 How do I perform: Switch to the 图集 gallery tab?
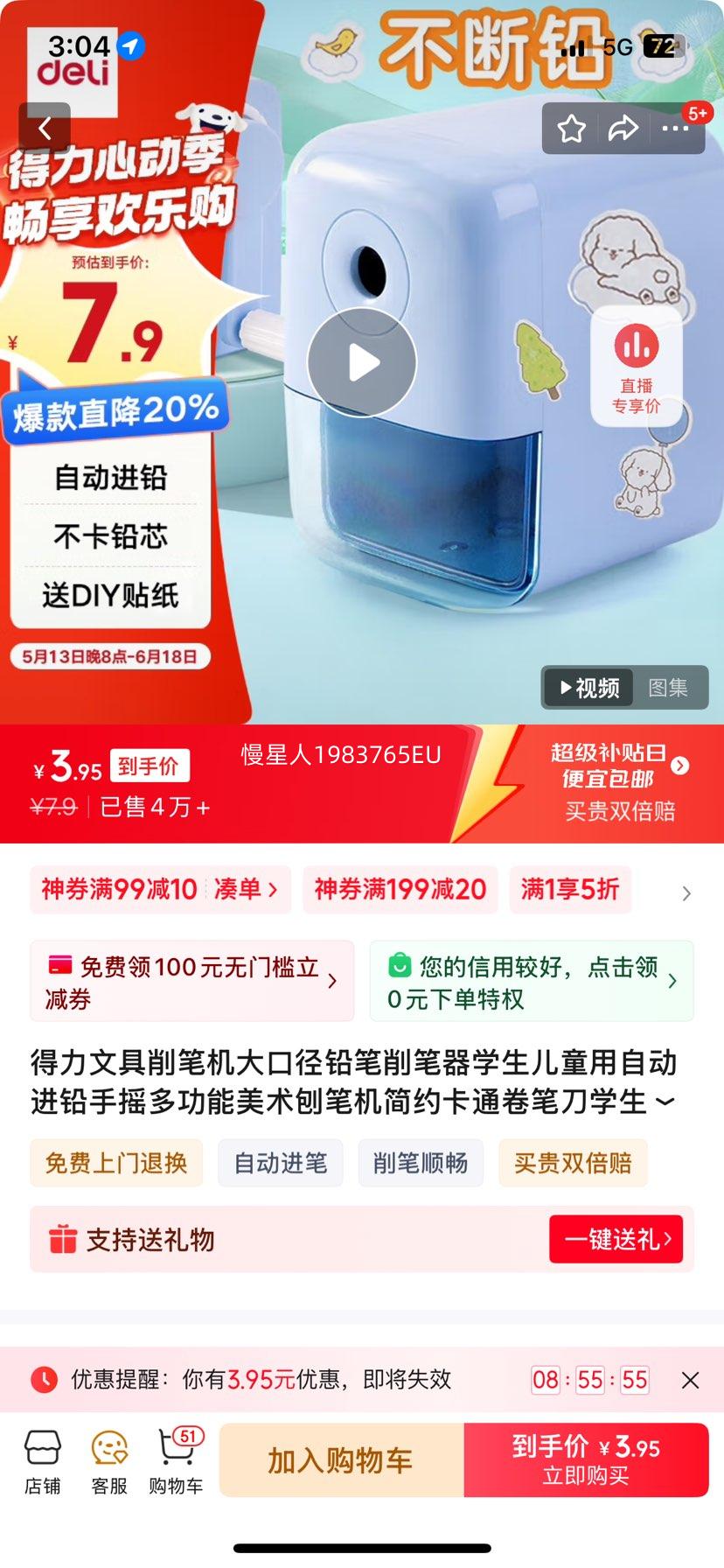pyautogui.click(x=668, y=688)
